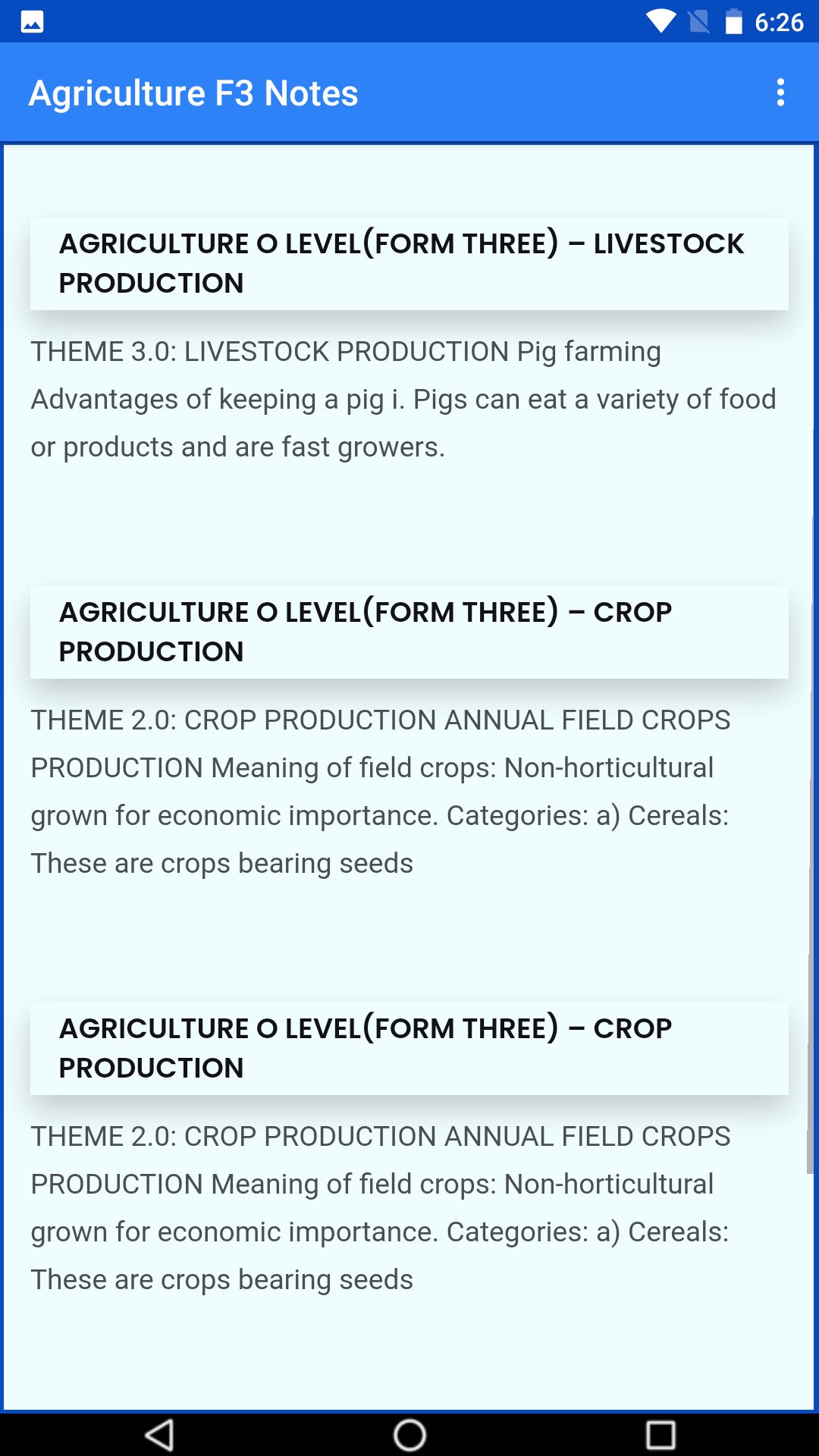Image resolution: width=819 pixels, height=1456 pixels.
Task: Expand the Livestock Production preview text
Action: tap(403, 398)
